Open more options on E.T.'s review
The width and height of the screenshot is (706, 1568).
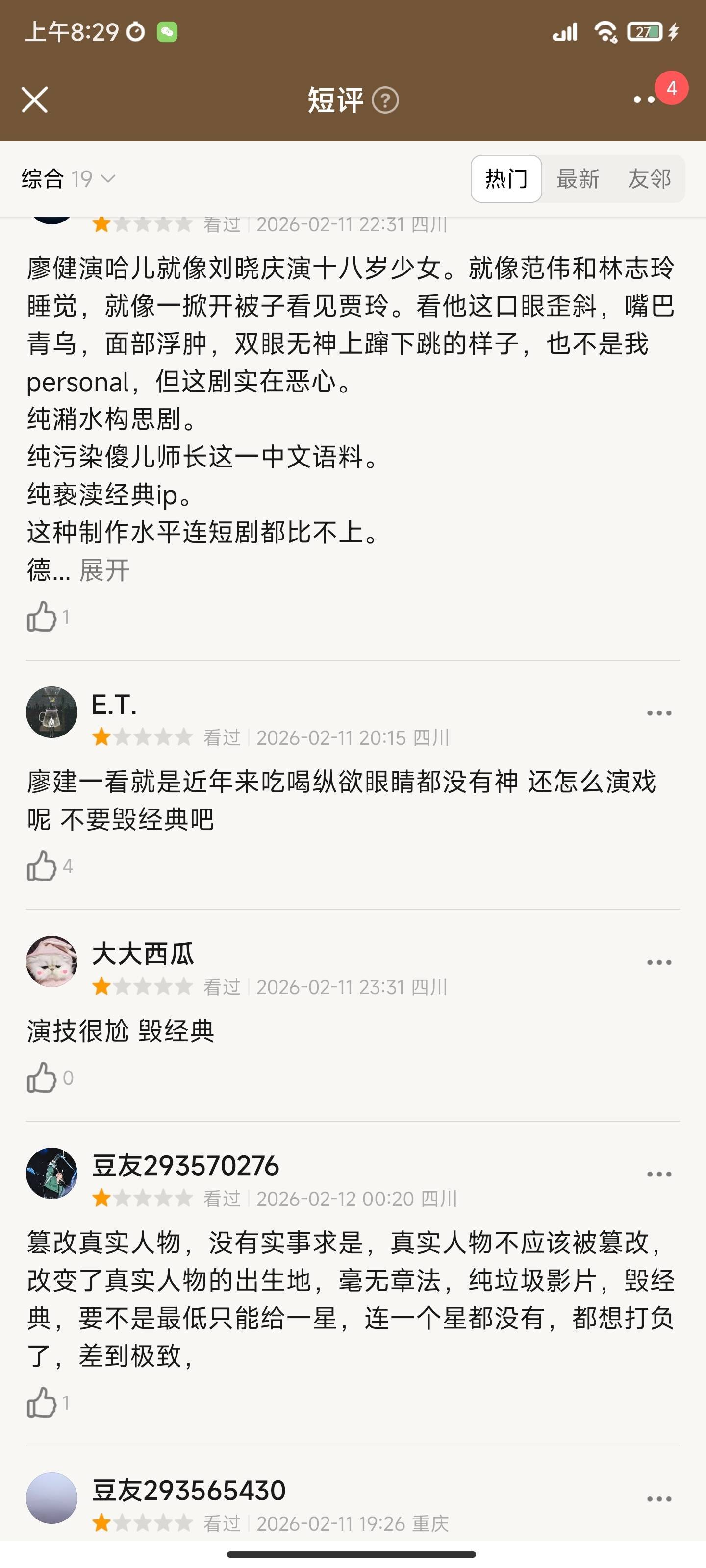click(658, 713)
